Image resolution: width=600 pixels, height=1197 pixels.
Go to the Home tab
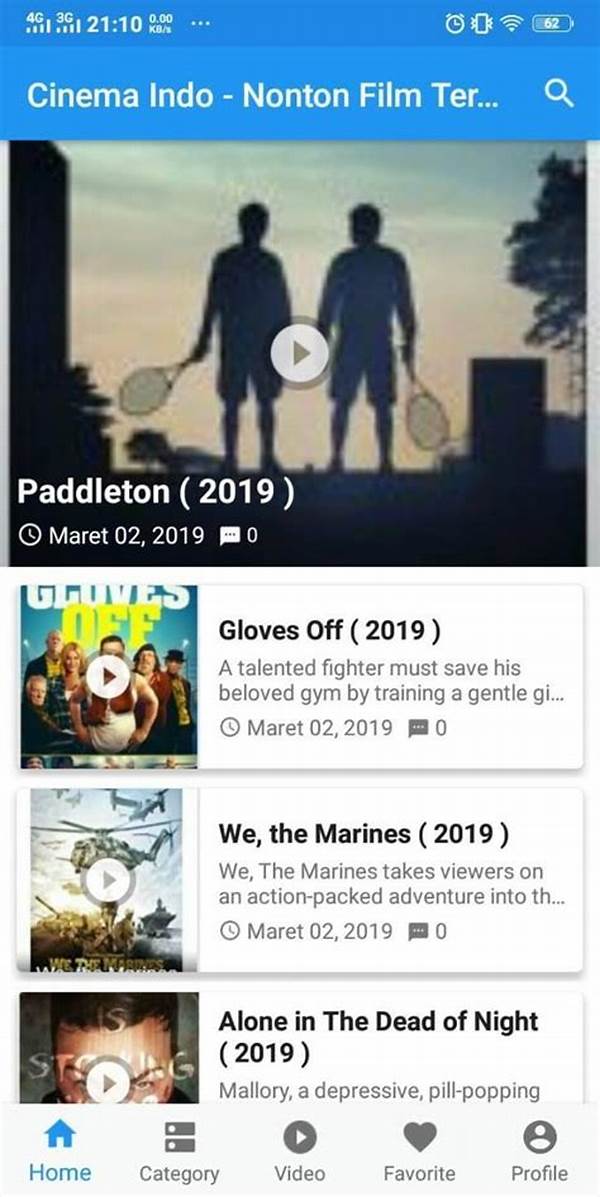(60, 1152)
